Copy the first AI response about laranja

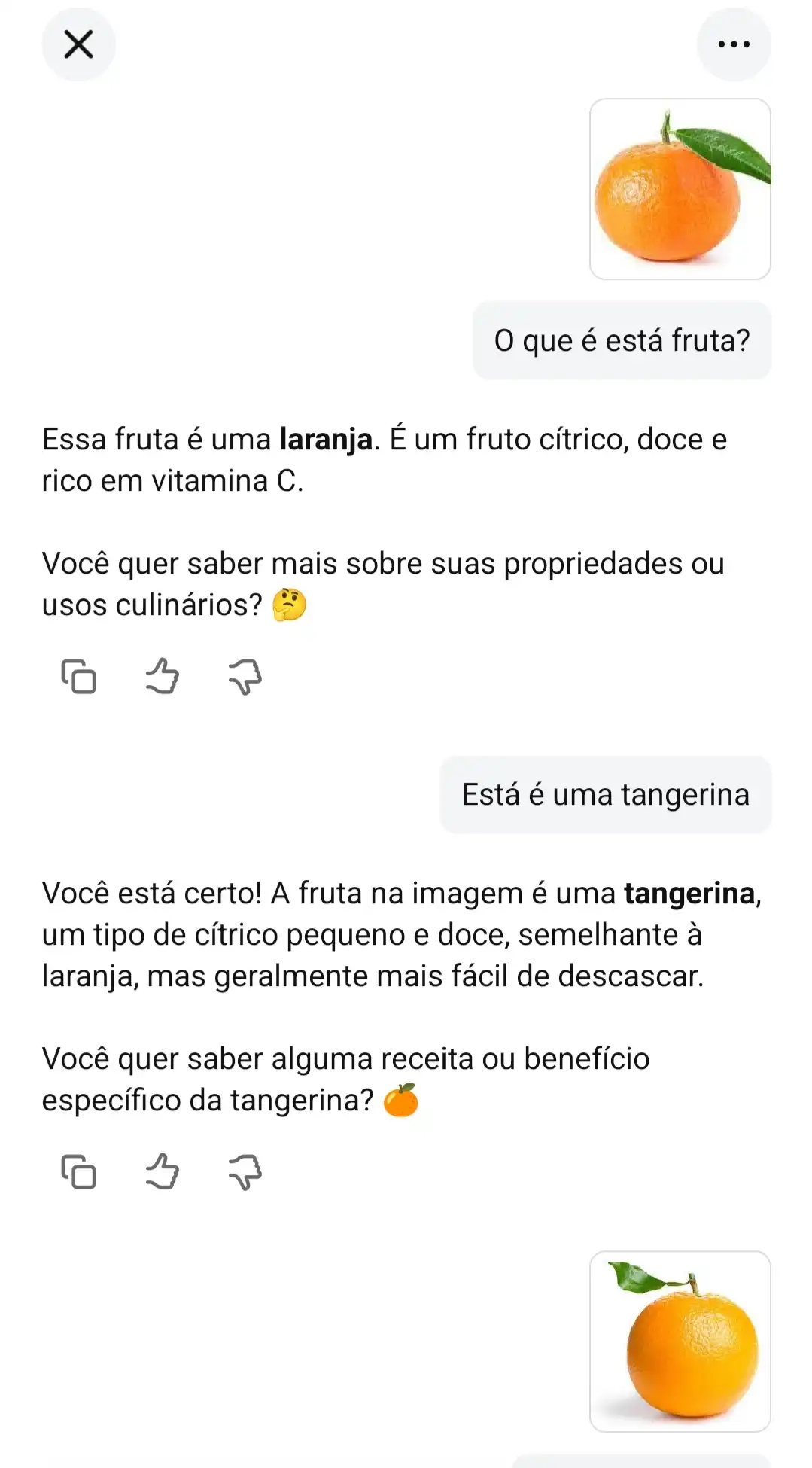point(79,678)
